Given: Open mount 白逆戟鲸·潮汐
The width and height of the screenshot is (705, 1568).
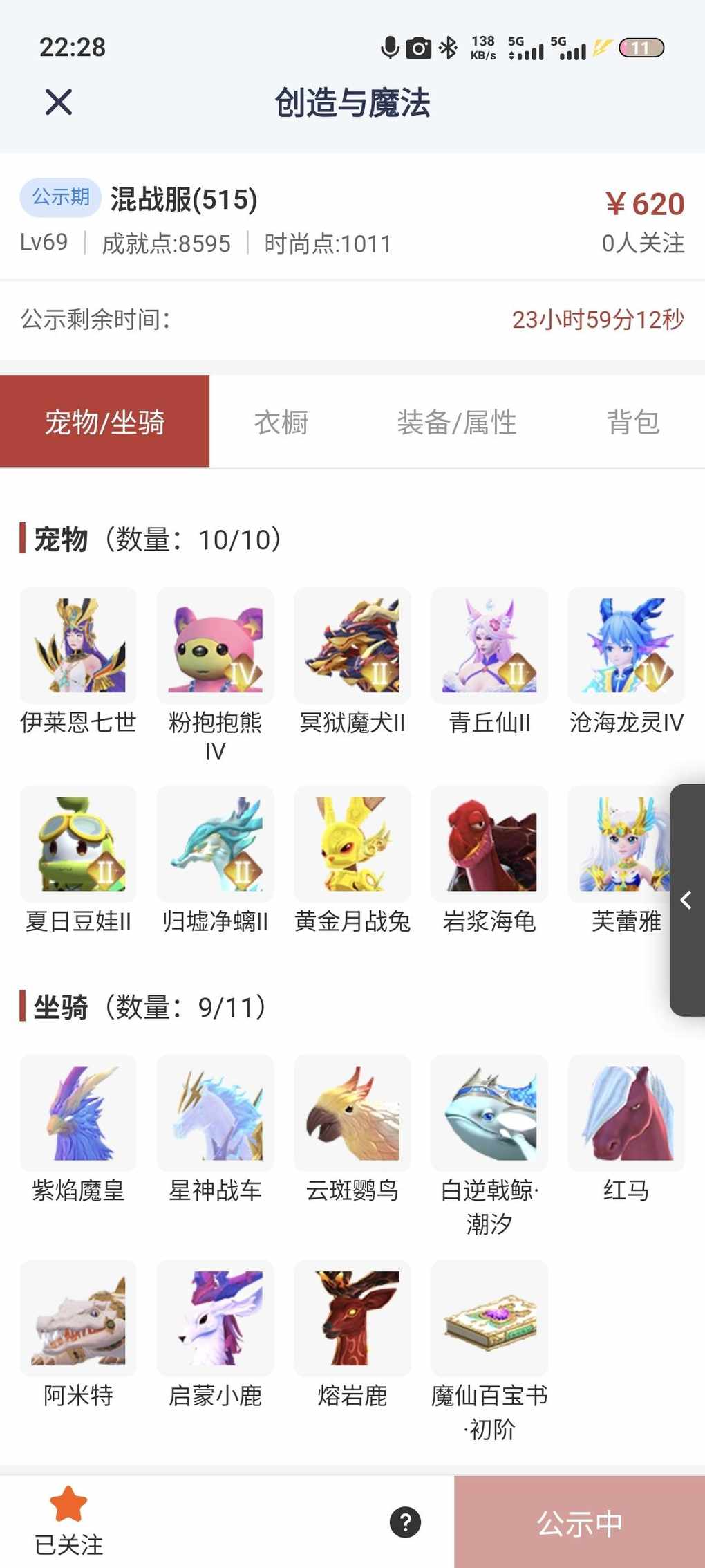Looking at the screenshot, I should (489, 1114).
